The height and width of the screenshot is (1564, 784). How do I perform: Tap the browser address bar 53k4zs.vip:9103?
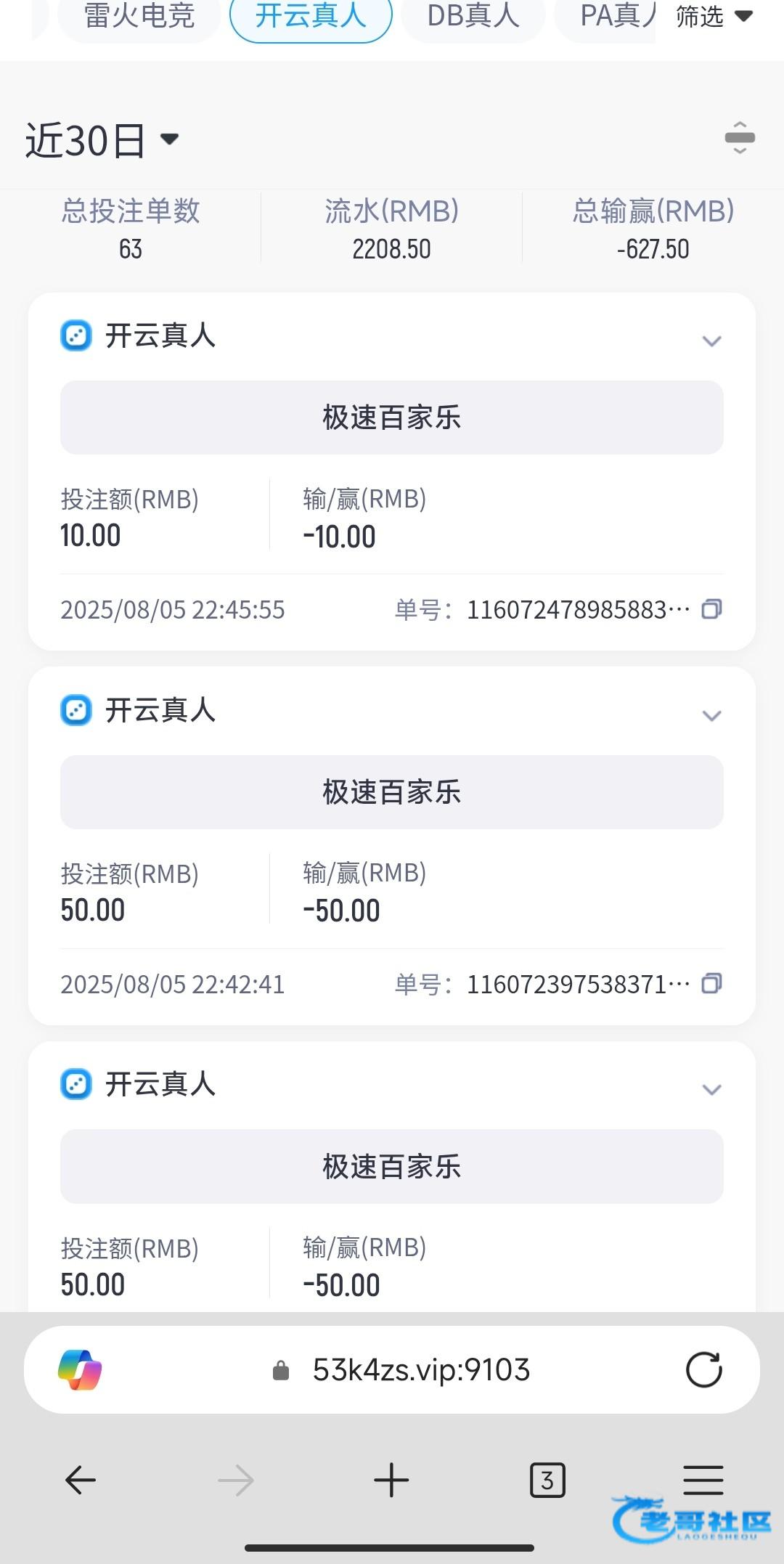pos(421,1370)
